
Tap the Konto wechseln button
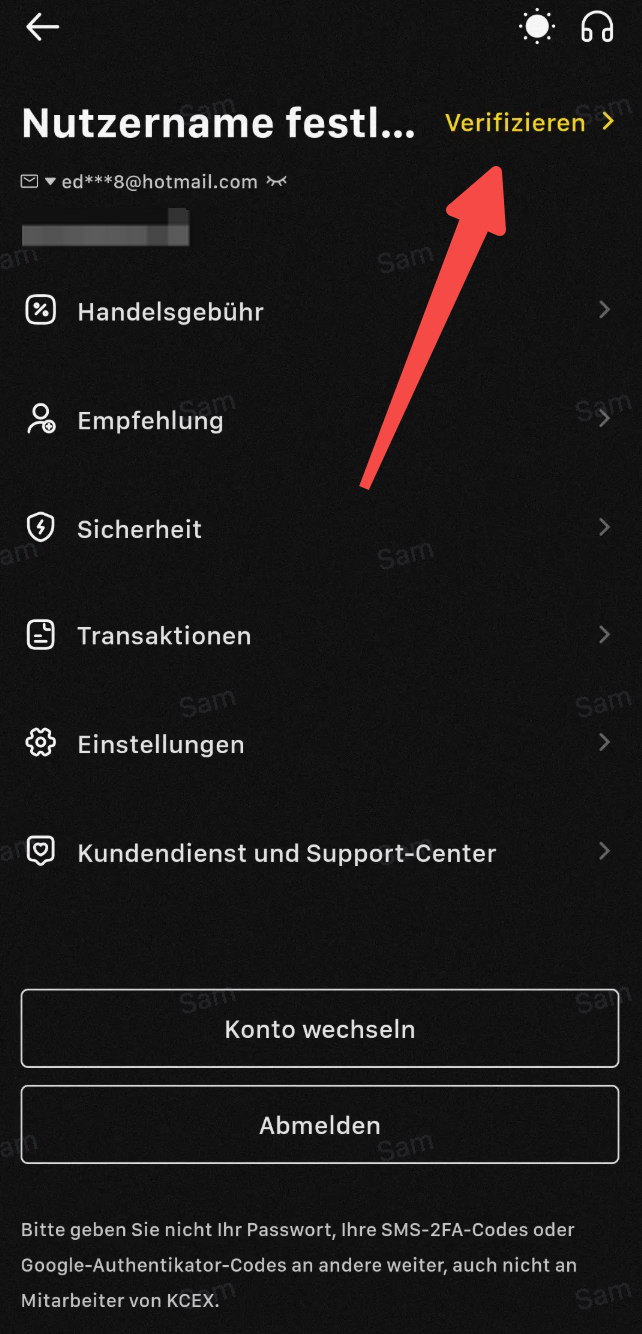click(320, 1029)
